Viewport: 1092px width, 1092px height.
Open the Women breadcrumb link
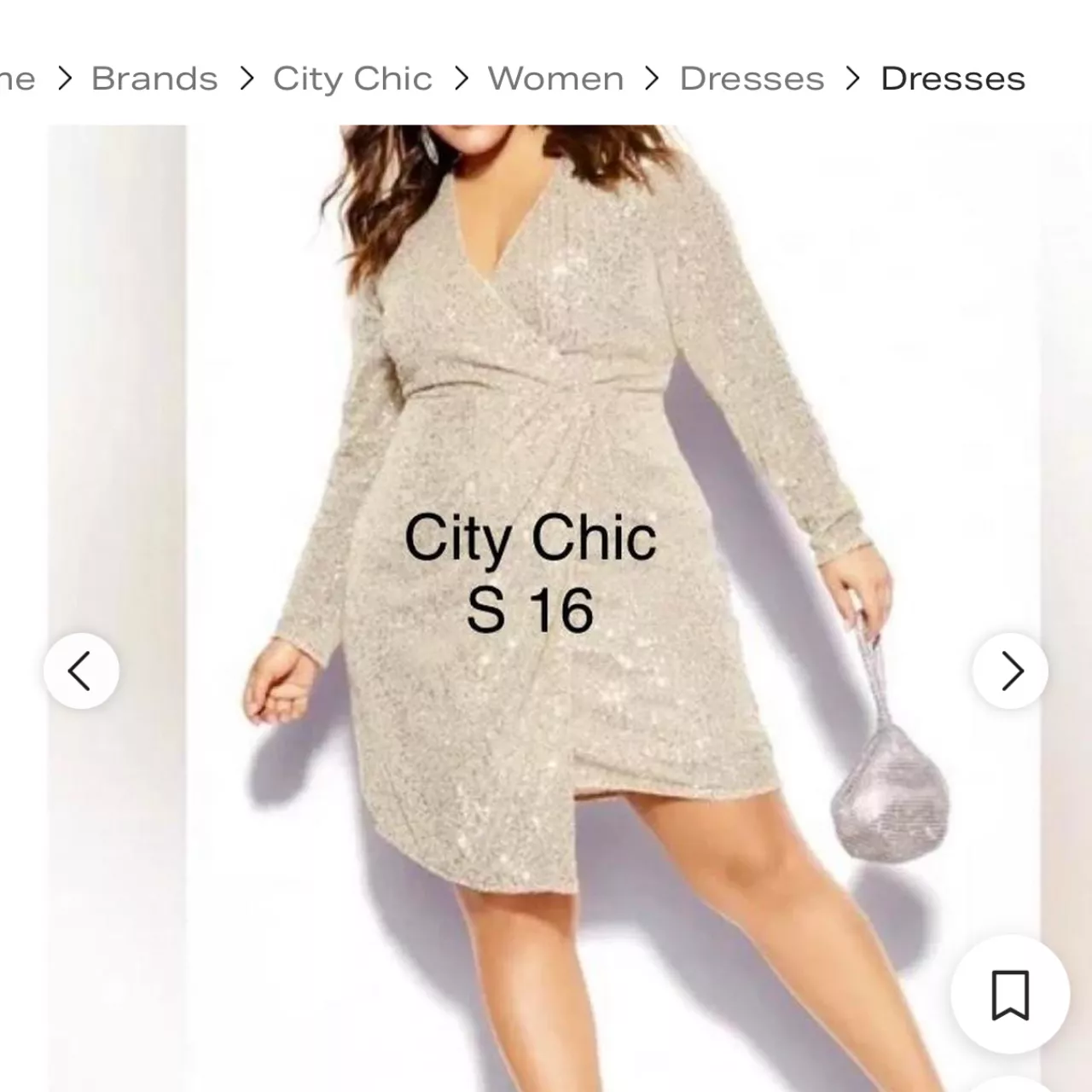pos(555,78)
